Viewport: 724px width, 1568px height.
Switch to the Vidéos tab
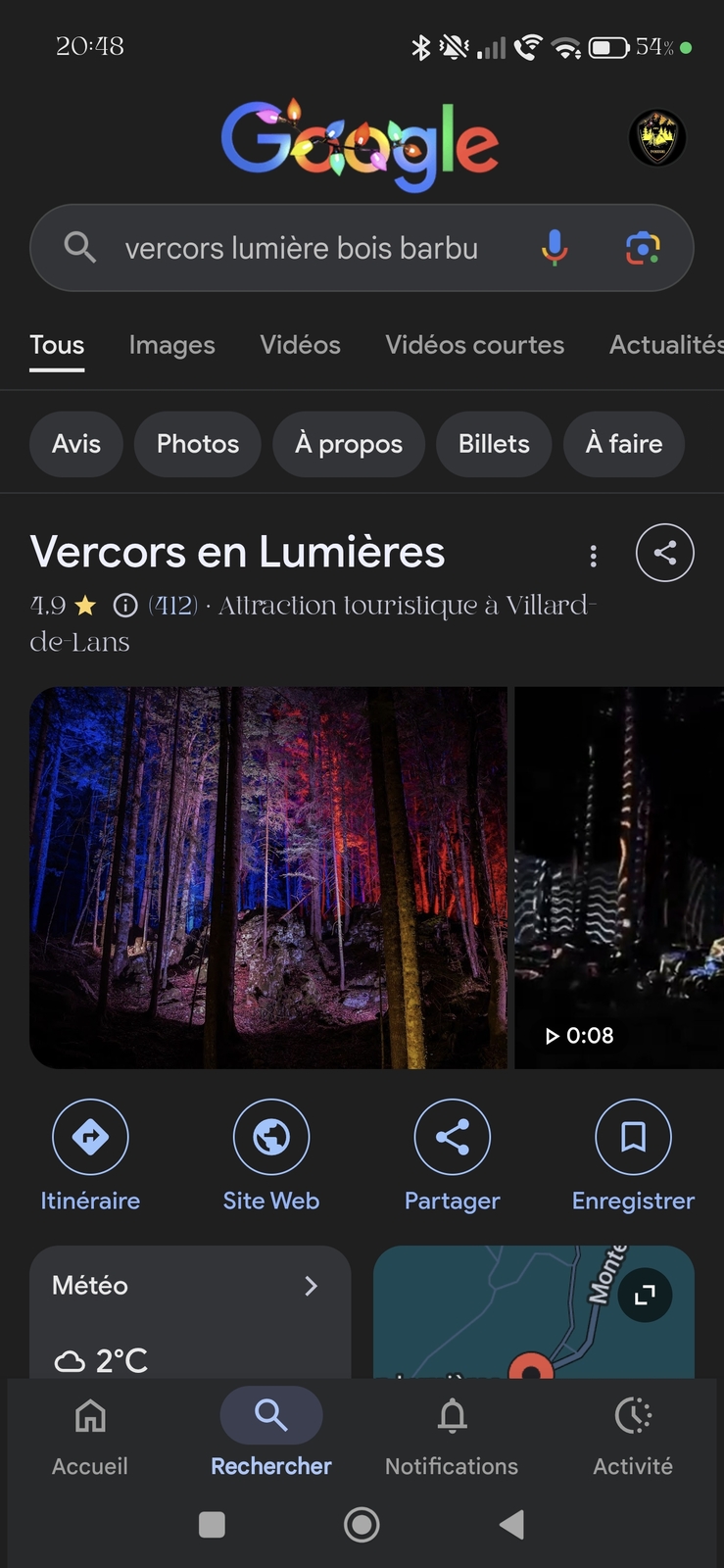[300, 345]
